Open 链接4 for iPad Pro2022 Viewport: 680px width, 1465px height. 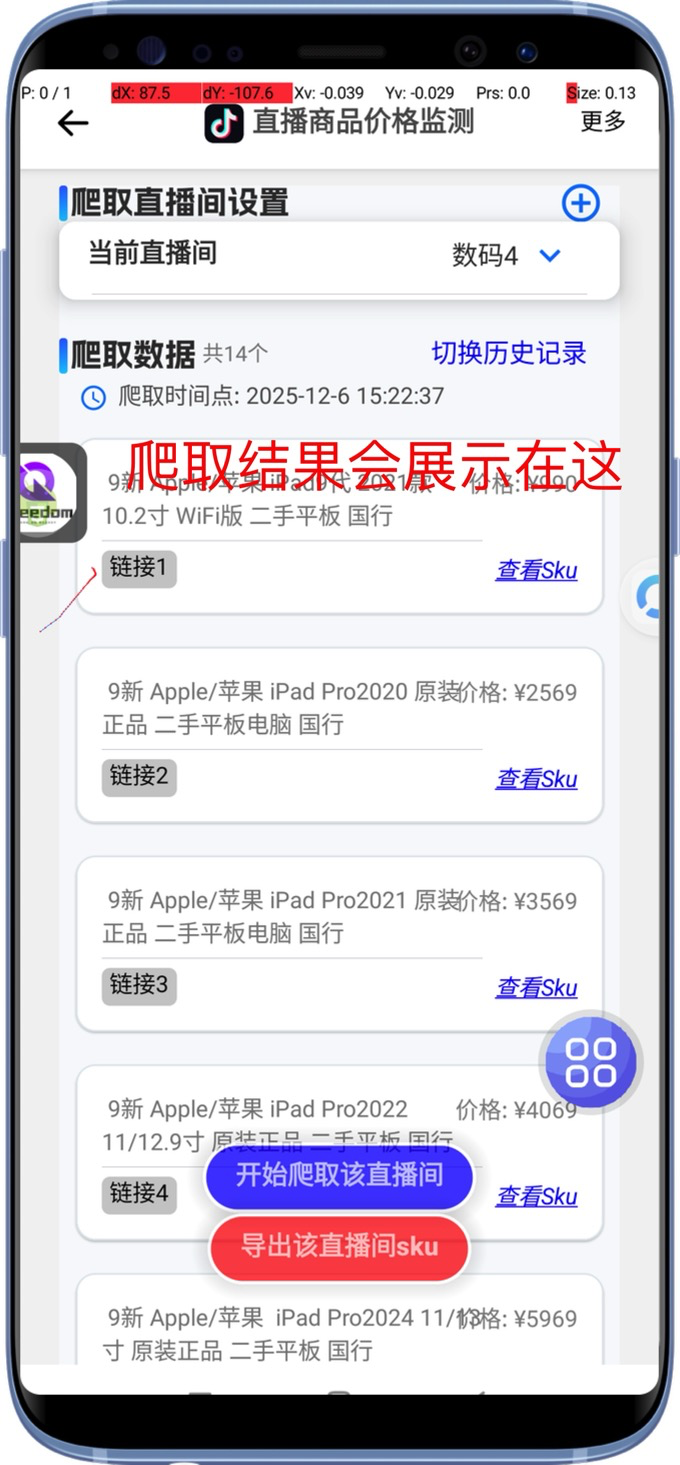[x=139, y=1193]
